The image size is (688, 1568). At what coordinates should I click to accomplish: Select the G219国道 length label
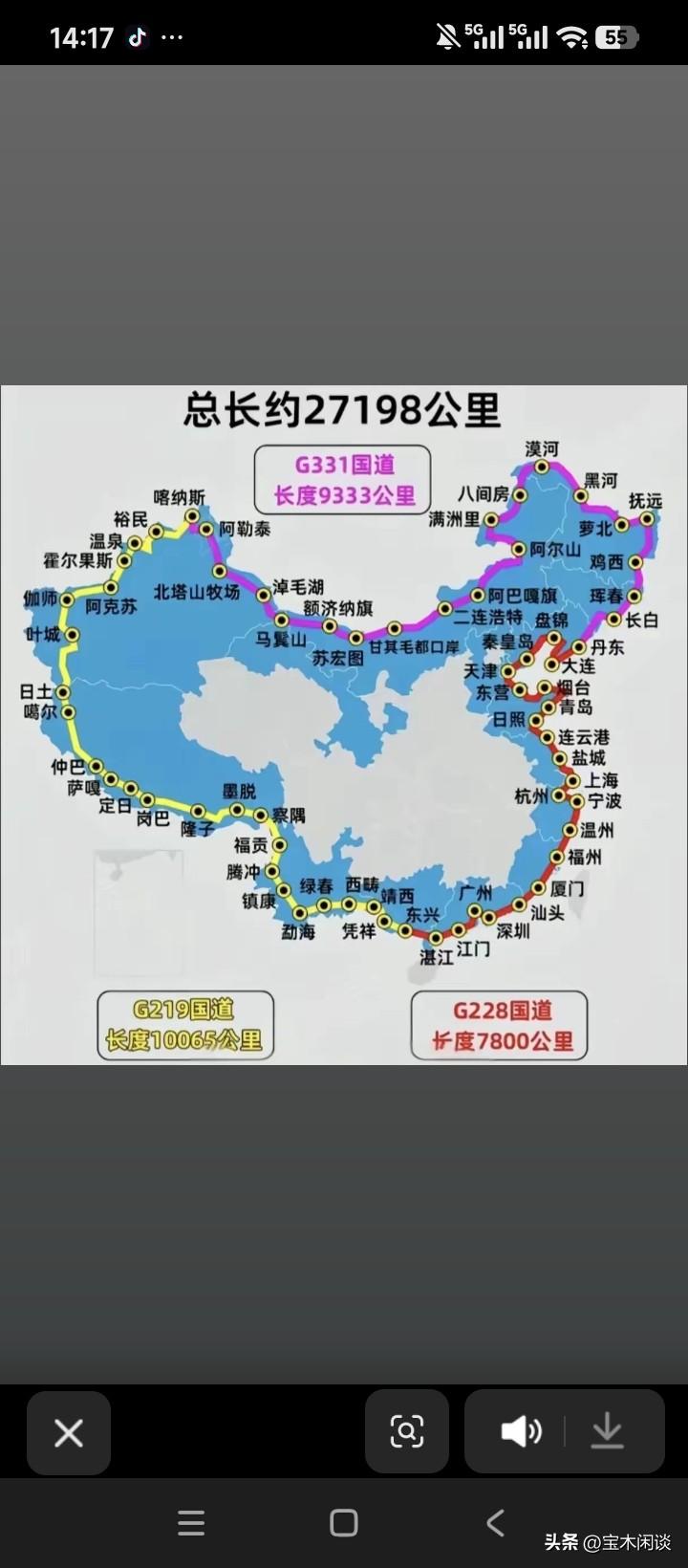coord(183,1025)
